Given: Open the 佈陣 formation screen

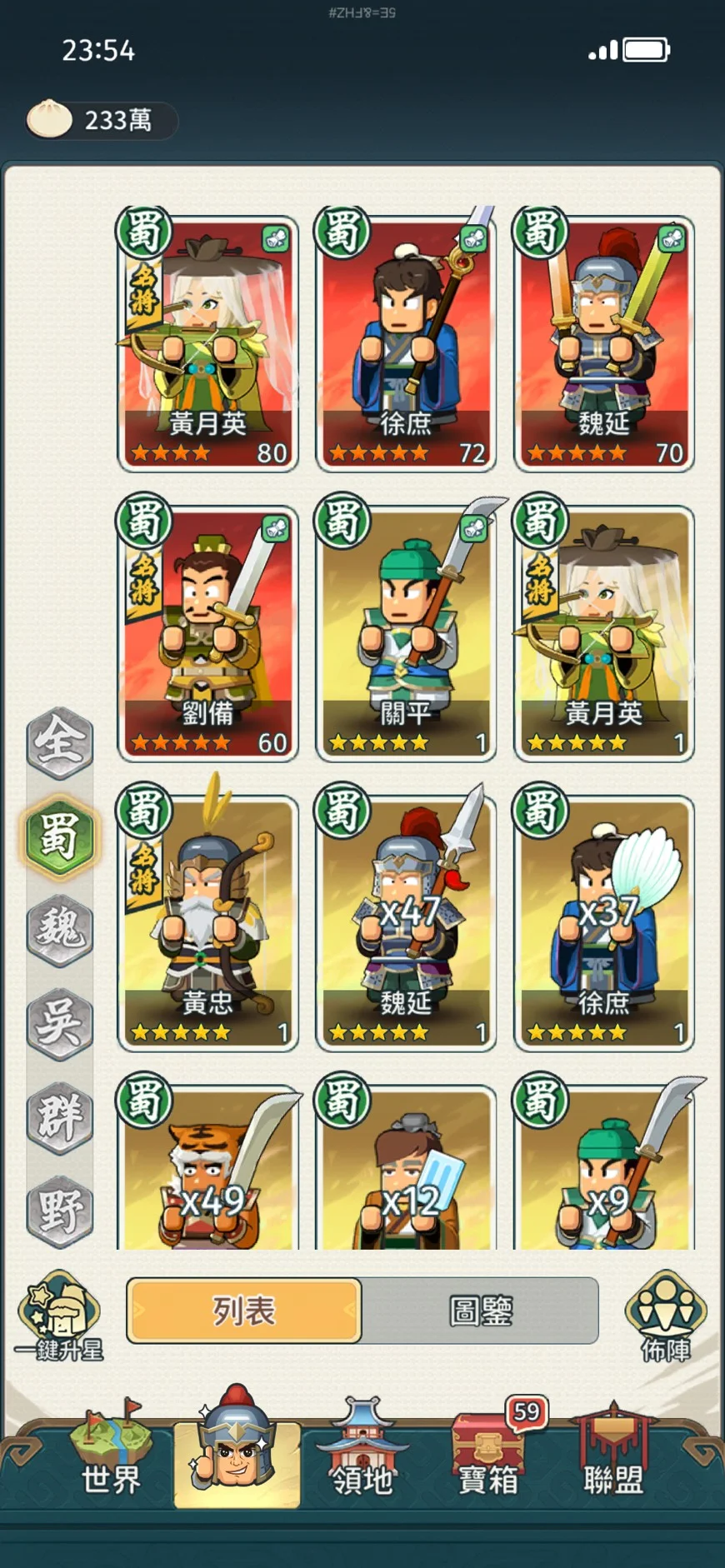Looking at the screenshot, I should point(665,1316).
